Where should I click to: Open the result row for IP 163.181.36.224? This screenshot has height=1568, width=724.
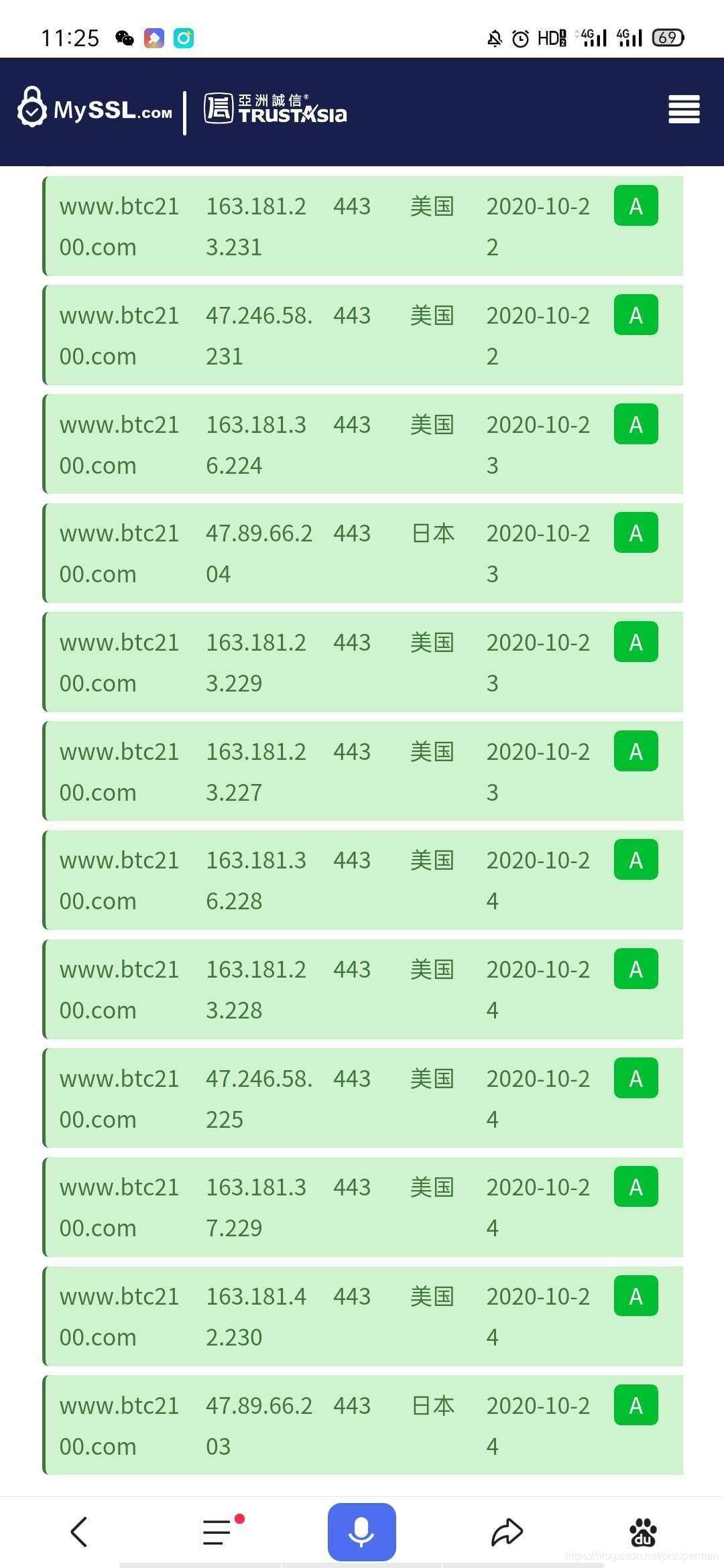363,444
